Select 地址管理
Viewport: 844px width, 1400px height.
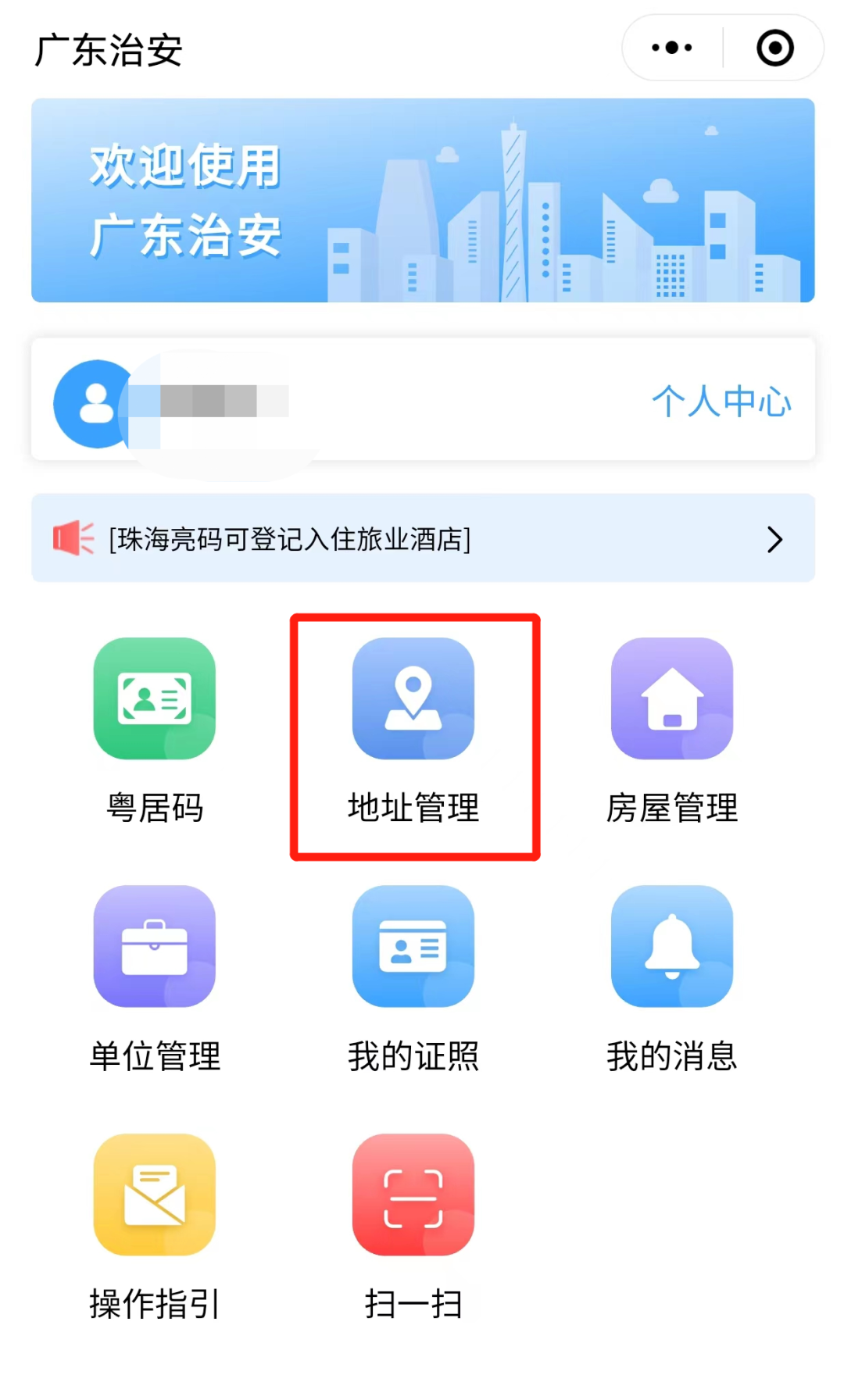point(413,731)
